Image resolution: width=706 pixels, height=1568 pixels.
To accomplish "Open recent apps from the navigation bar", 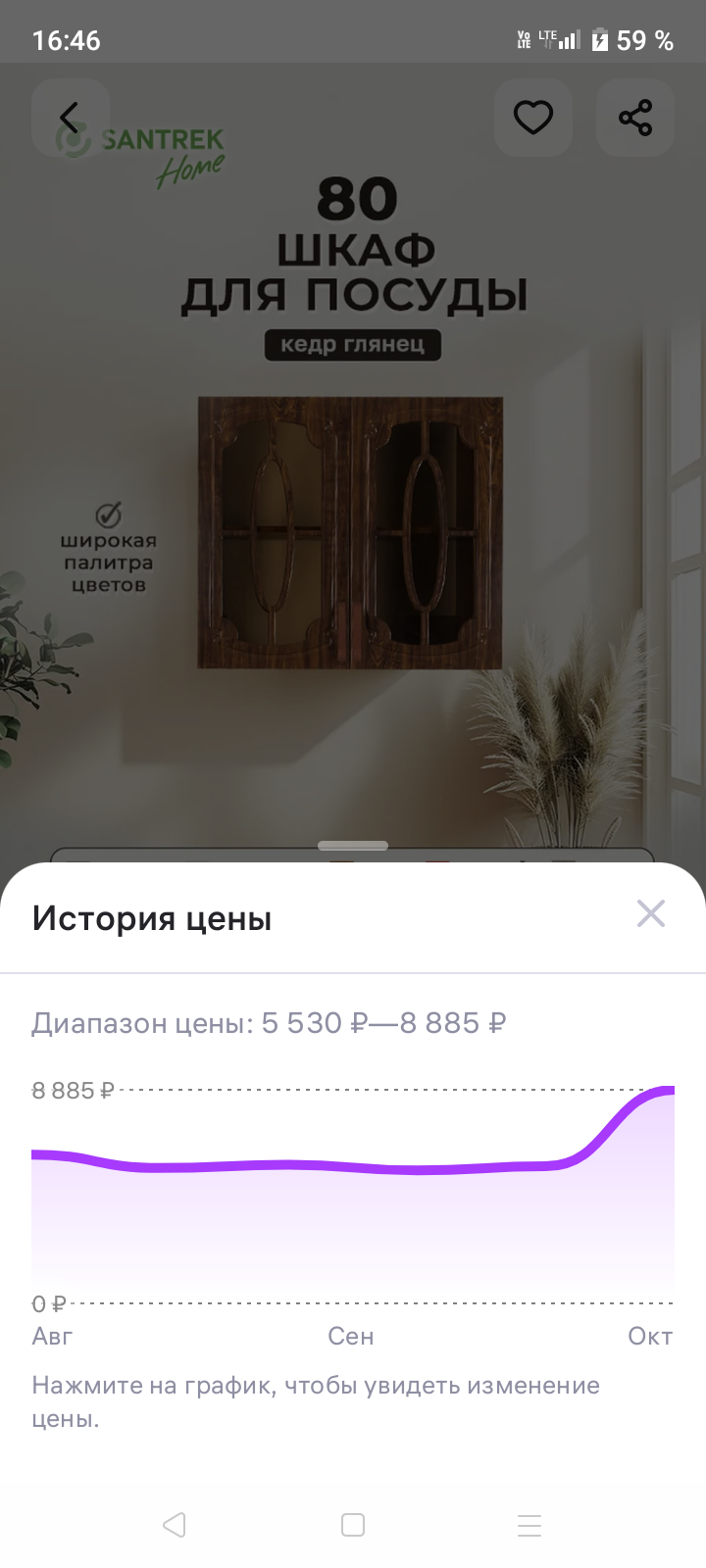I will click(529, 1525).
